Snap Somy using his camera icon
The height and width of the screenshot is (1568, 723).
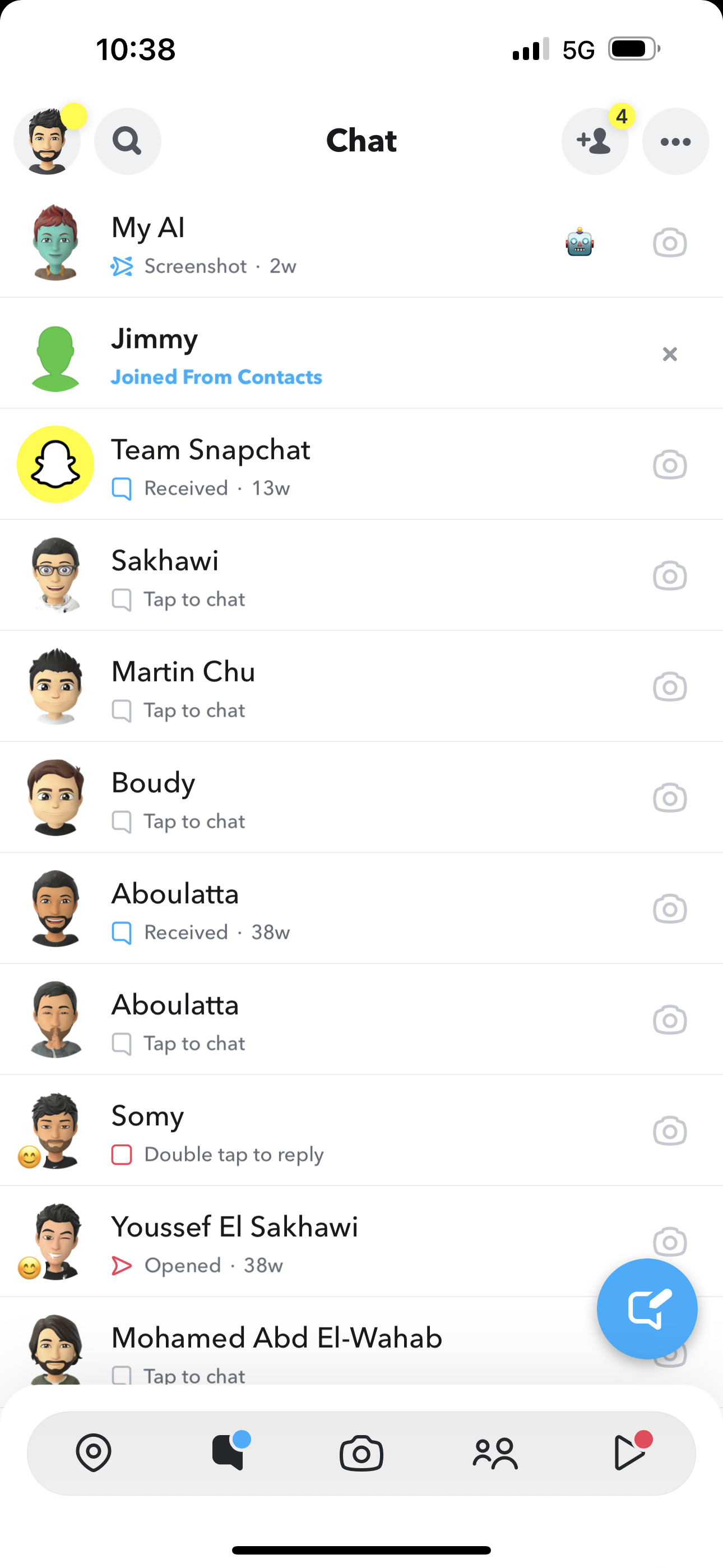(669, 1131)
